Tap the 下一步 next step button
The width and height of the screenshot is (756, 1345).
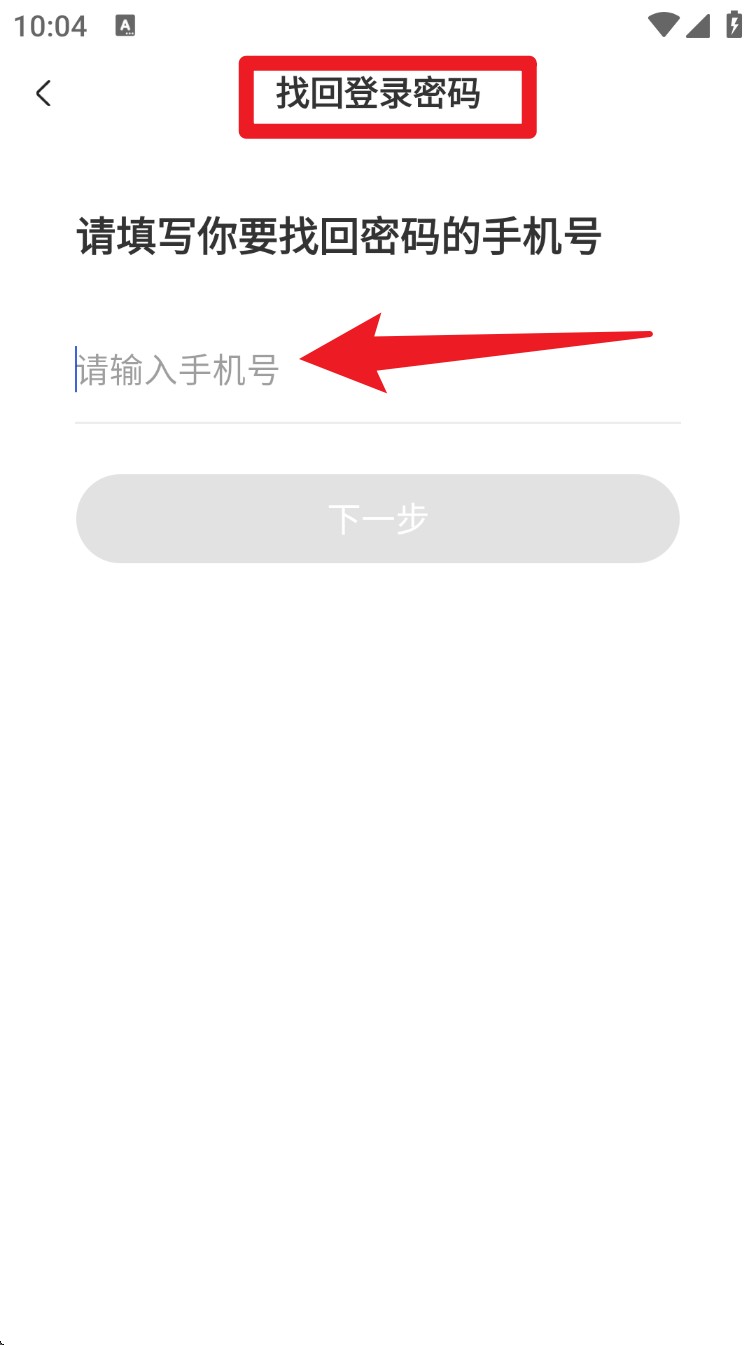tap(378, 518)
